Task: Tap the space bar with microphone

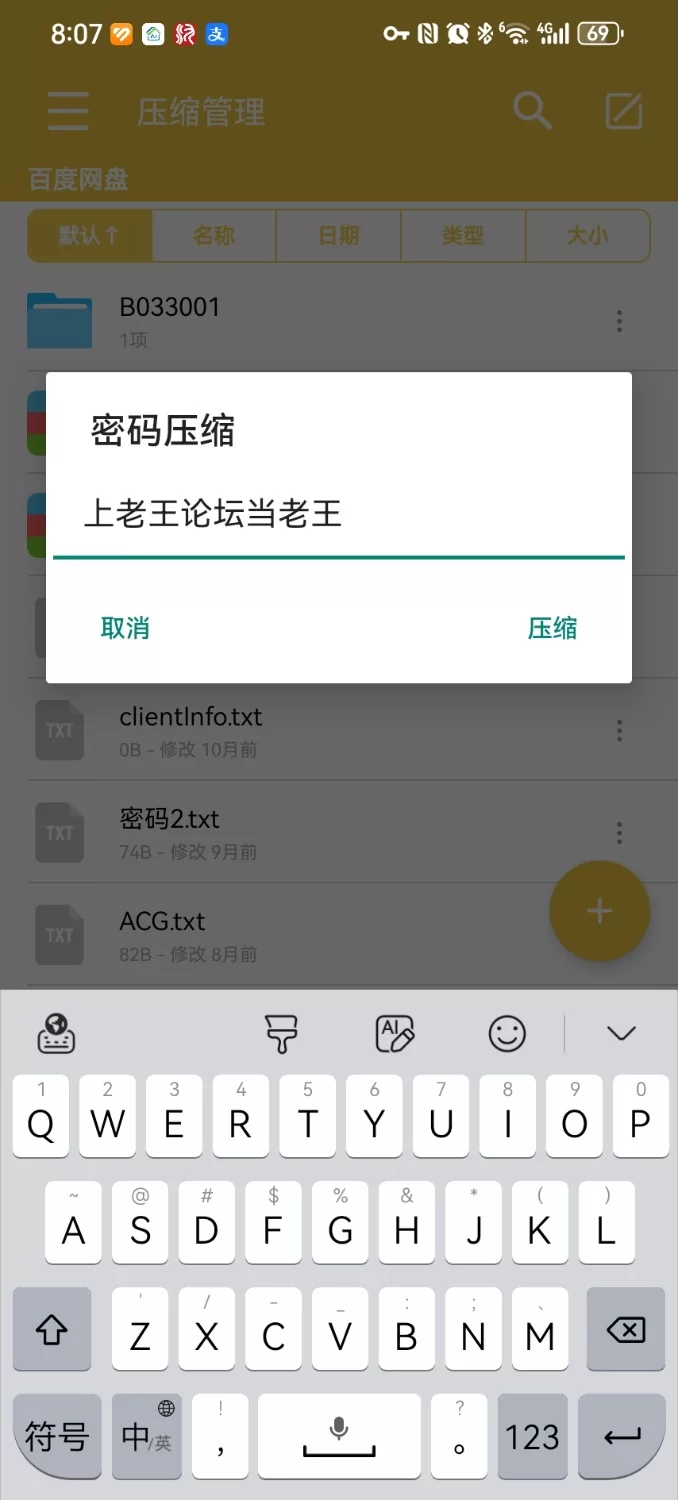Action: [x=339, y=1437]
